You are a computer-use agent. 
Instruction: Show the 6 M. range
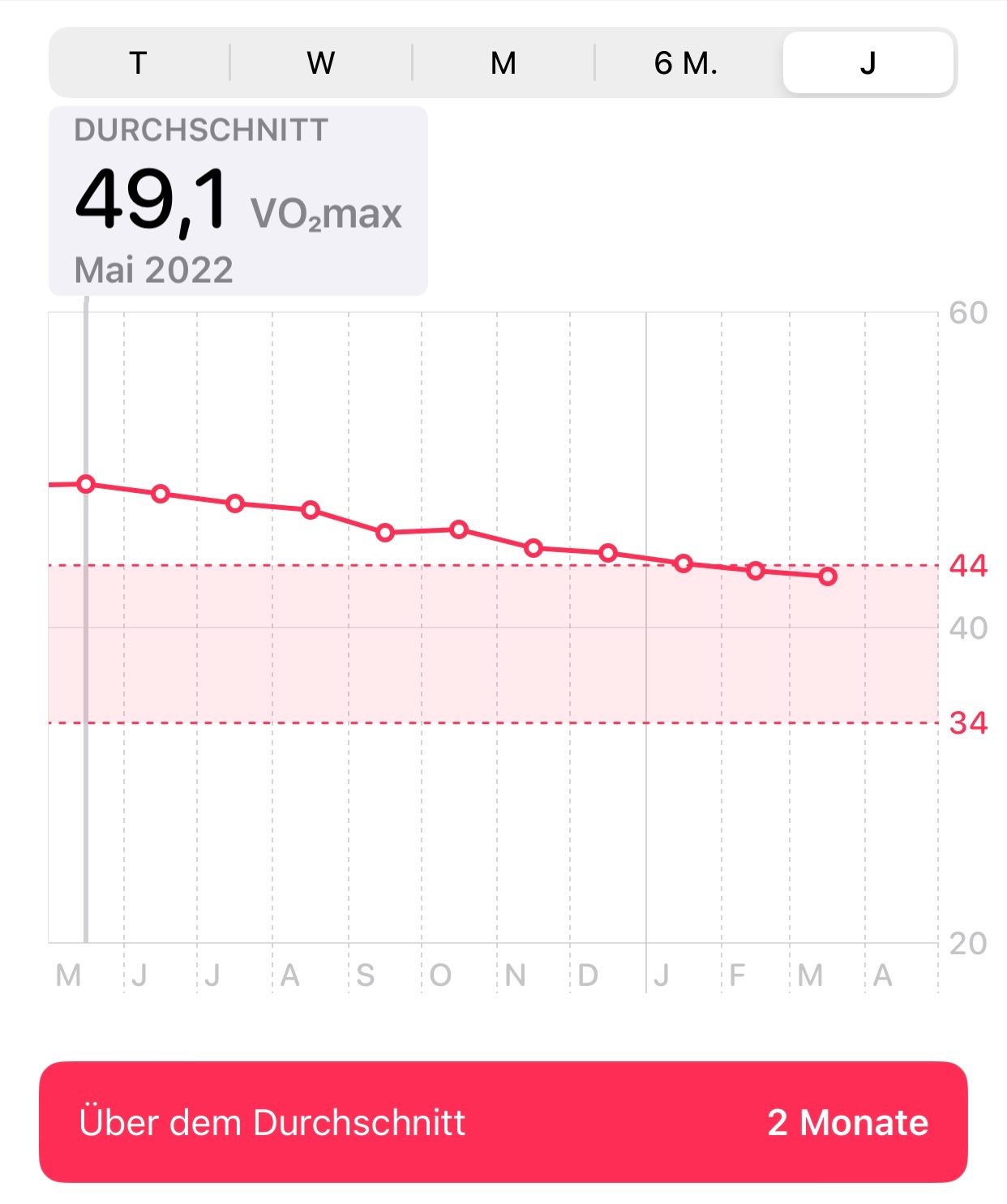pyautogui.click(x=686, y=63)
